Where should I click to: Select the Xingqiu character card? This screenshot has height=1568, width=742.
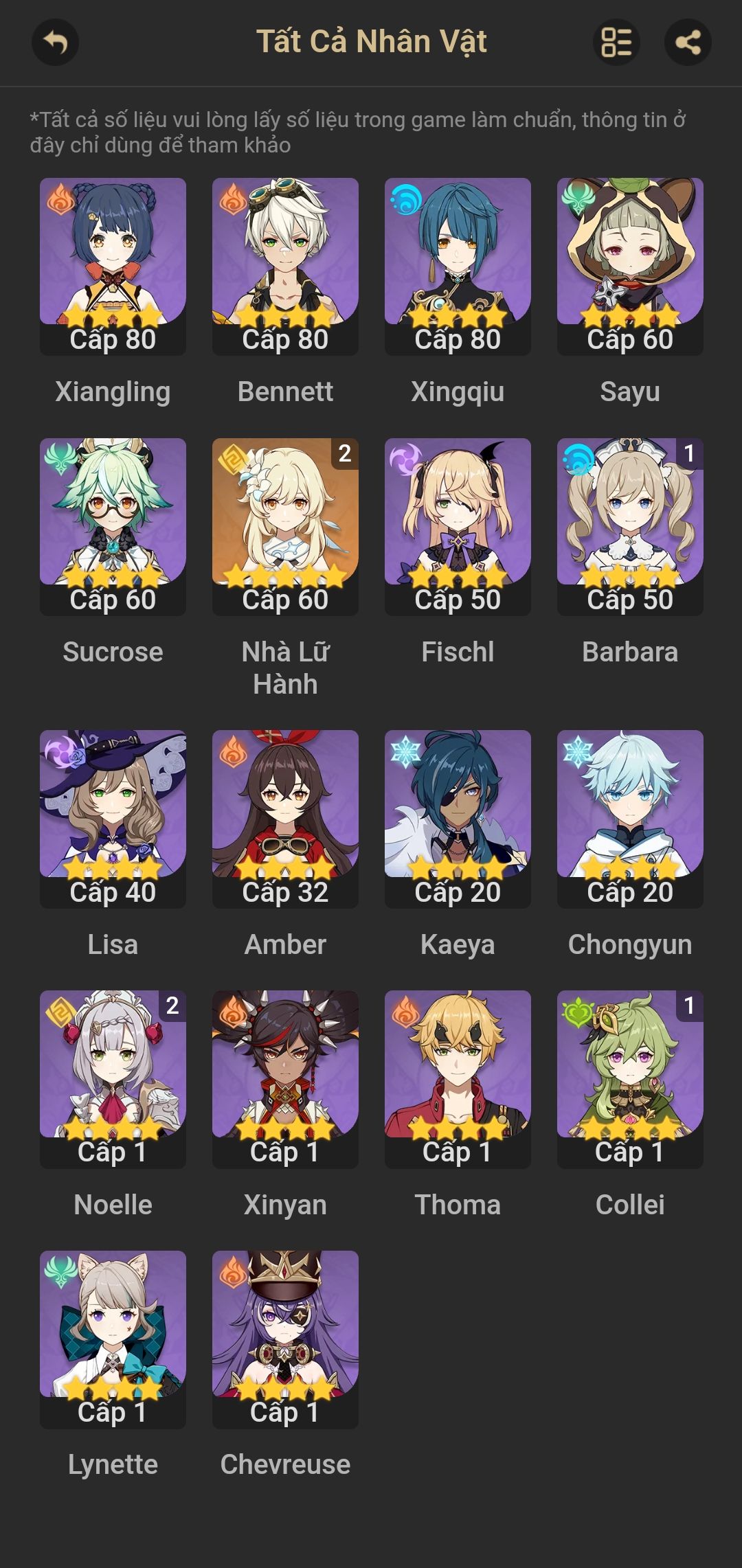pos(458,266)
